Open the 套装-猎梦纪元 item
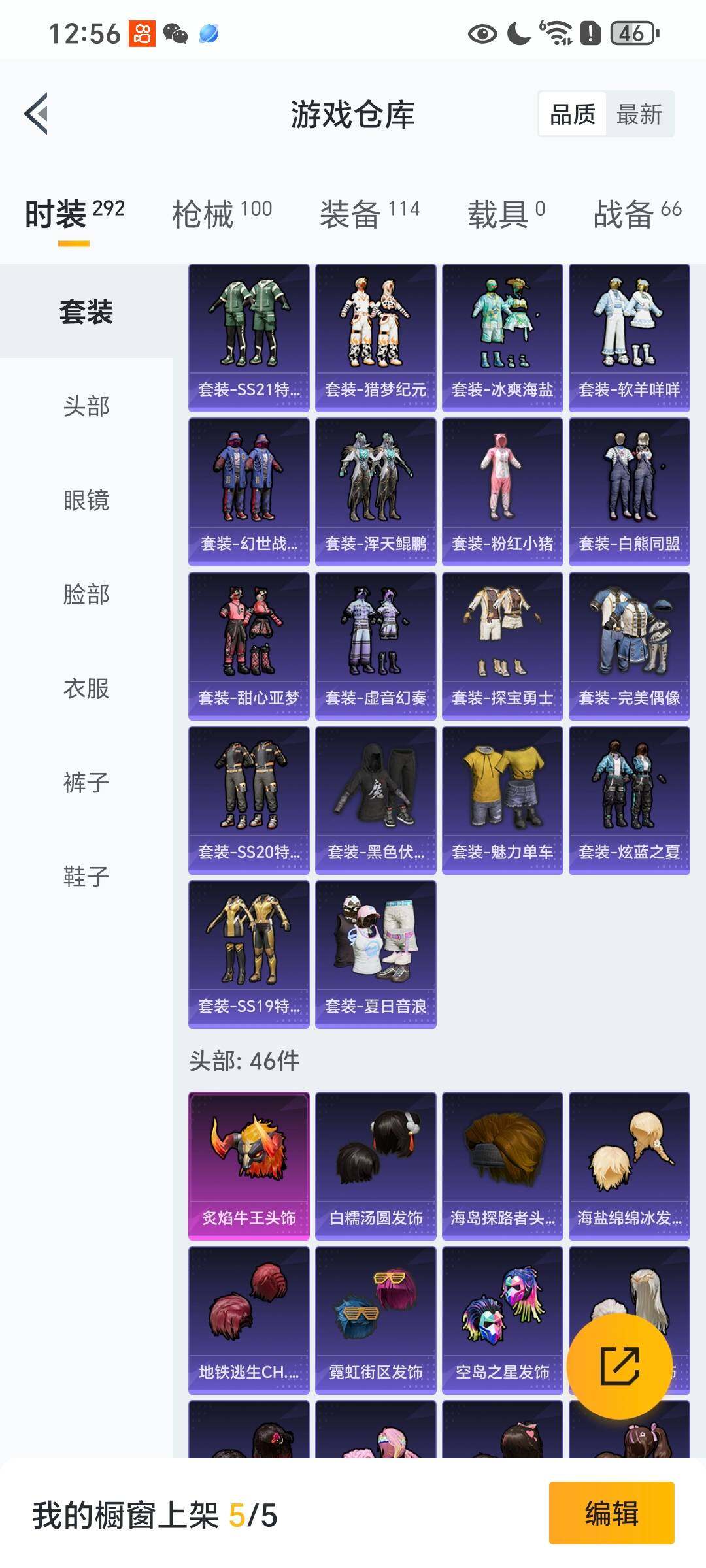Image resolution: width=706 pixels, height=1568 pixels. pos(376,338)
